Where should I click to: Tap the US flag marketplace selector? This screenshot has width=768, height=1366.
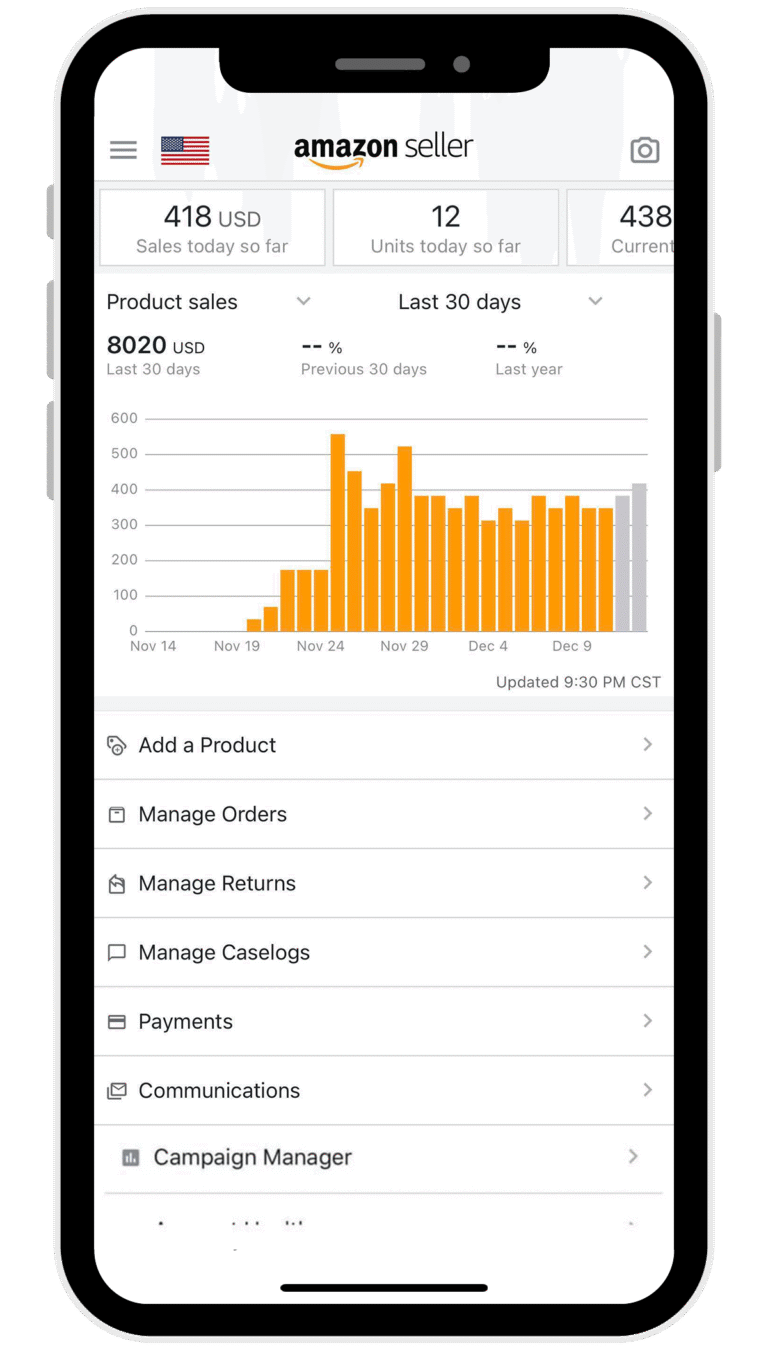(185, 150)
